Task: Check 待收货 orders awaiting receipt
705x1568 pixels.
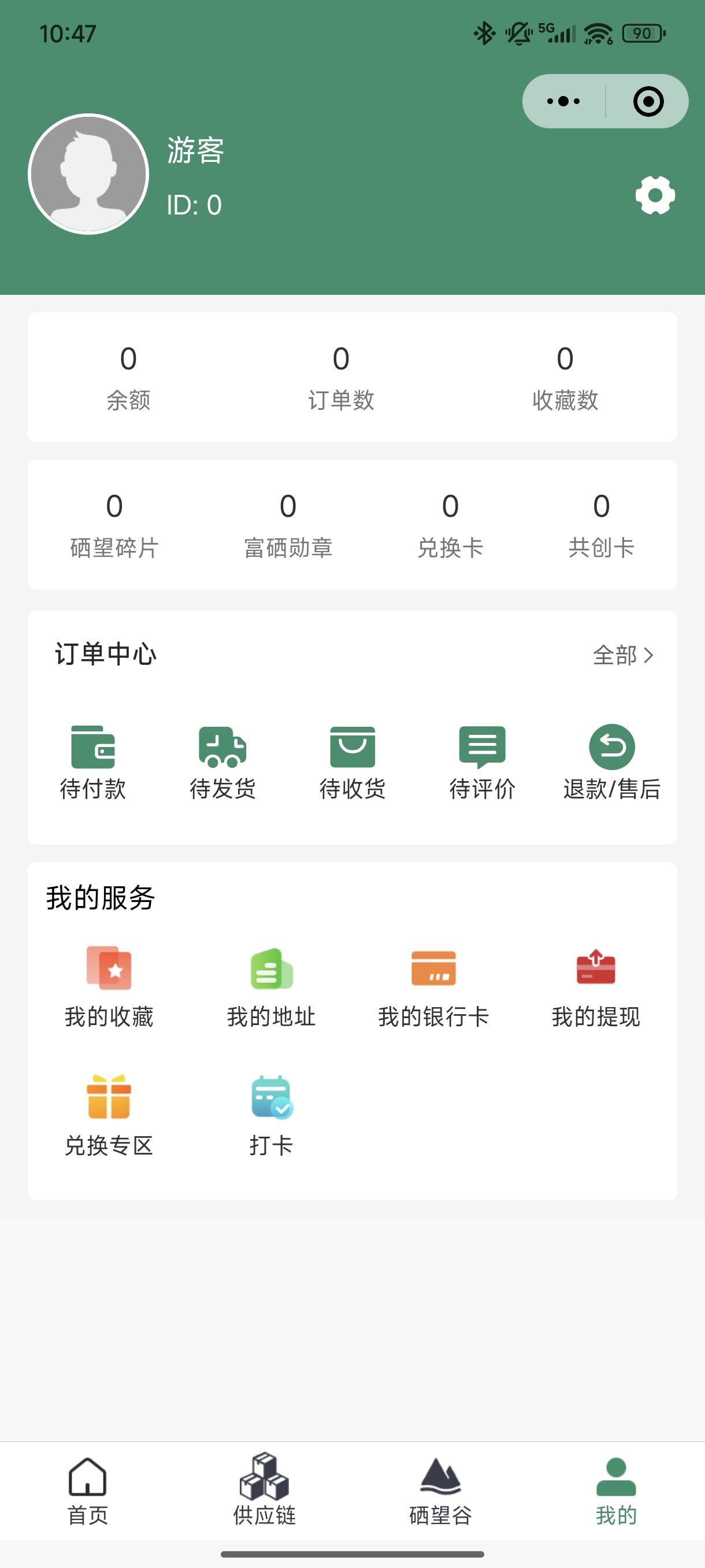Action: [x=352, y=761]
